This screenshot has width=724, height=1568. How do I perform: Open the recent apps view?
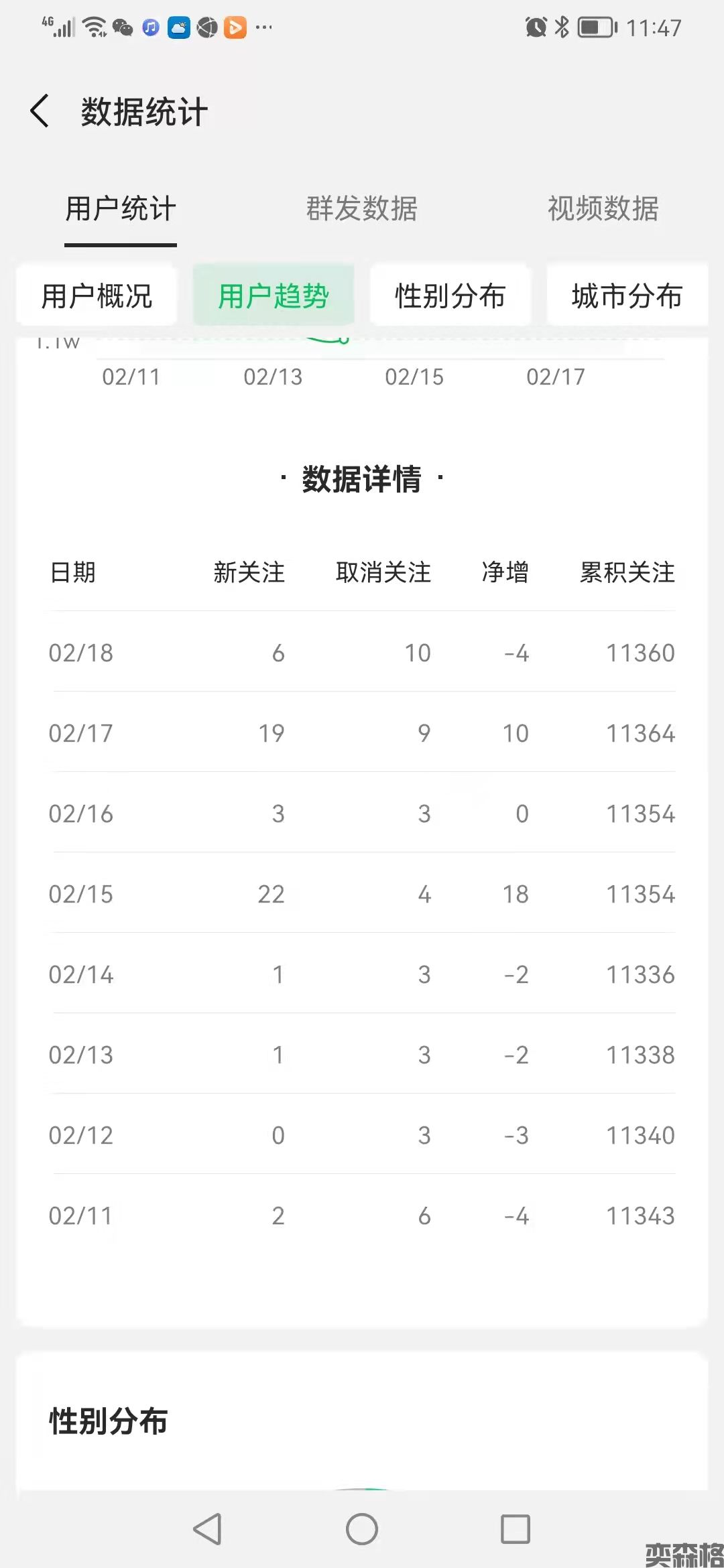tap(515, 1529)
